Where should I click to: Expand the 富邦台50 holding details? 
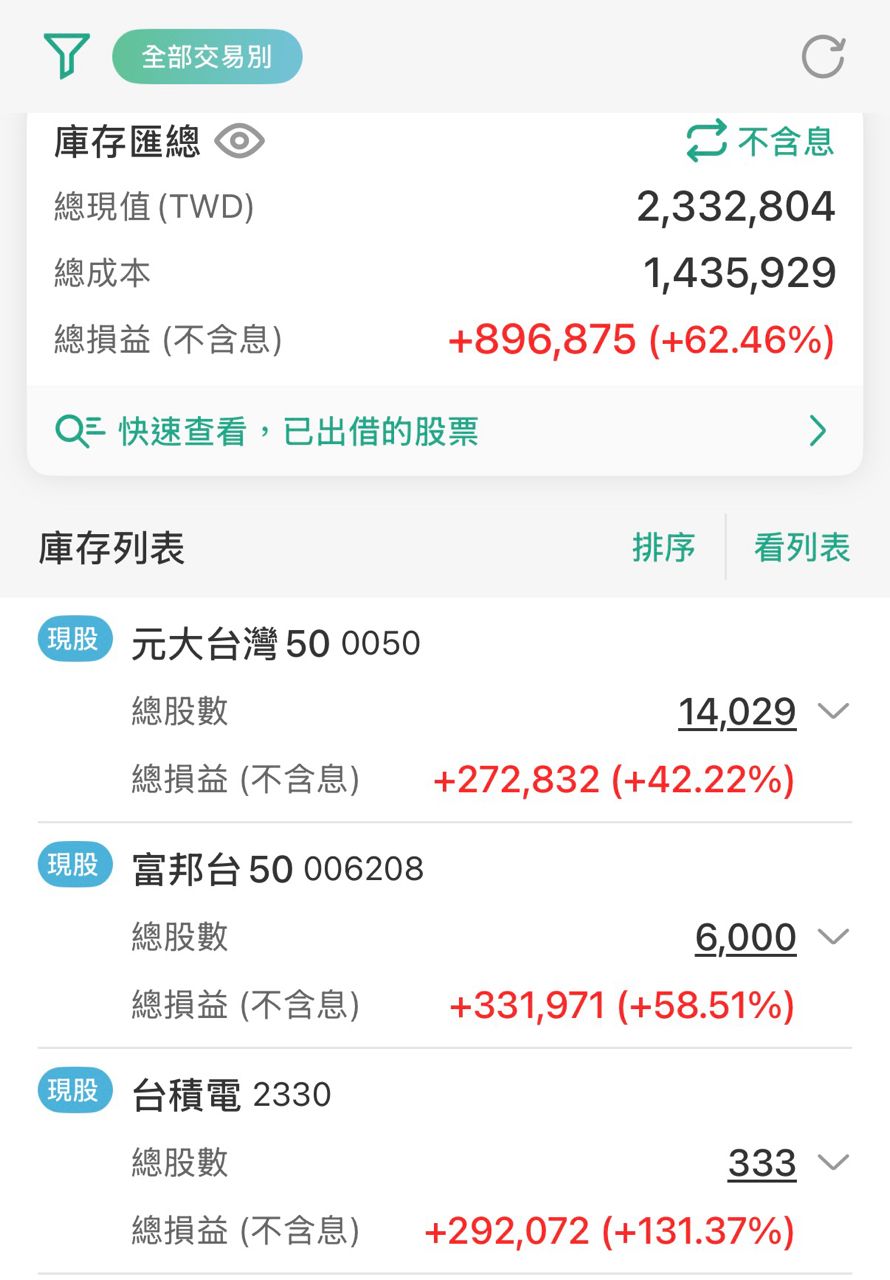tap(833, 937)
